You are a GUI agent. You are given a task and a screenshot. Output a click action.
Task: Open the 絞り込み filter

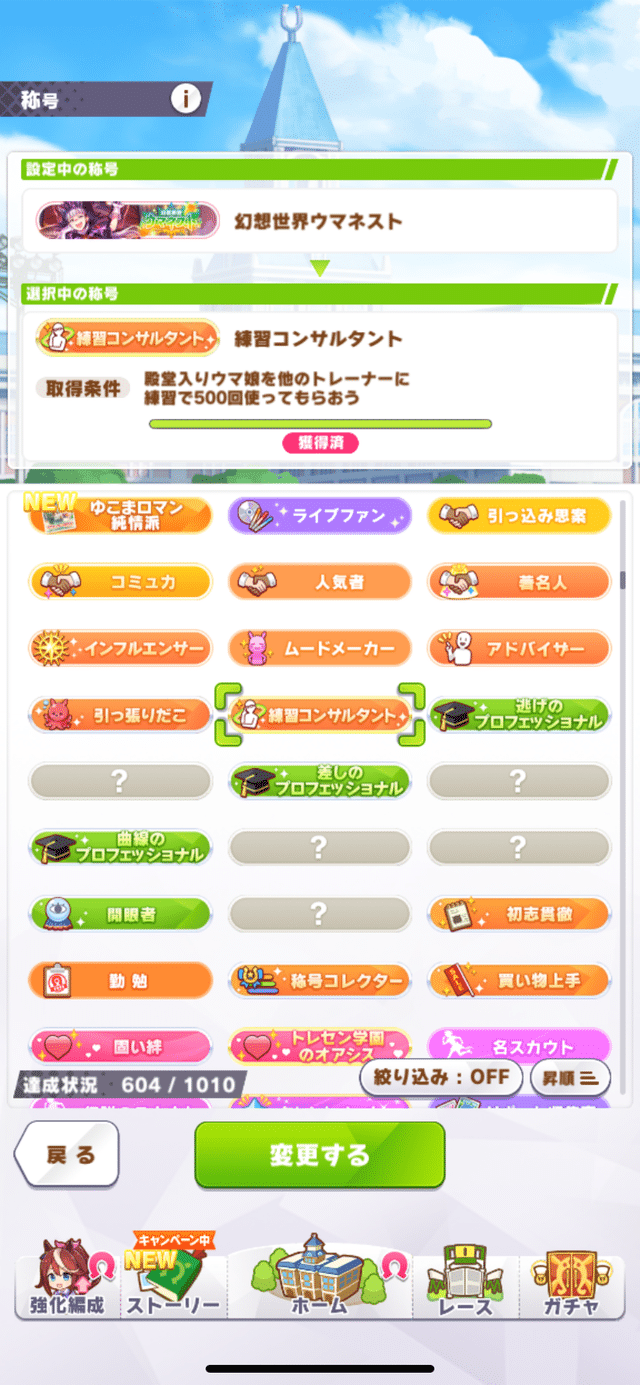pyautogui.click(x=441, y=1078)
